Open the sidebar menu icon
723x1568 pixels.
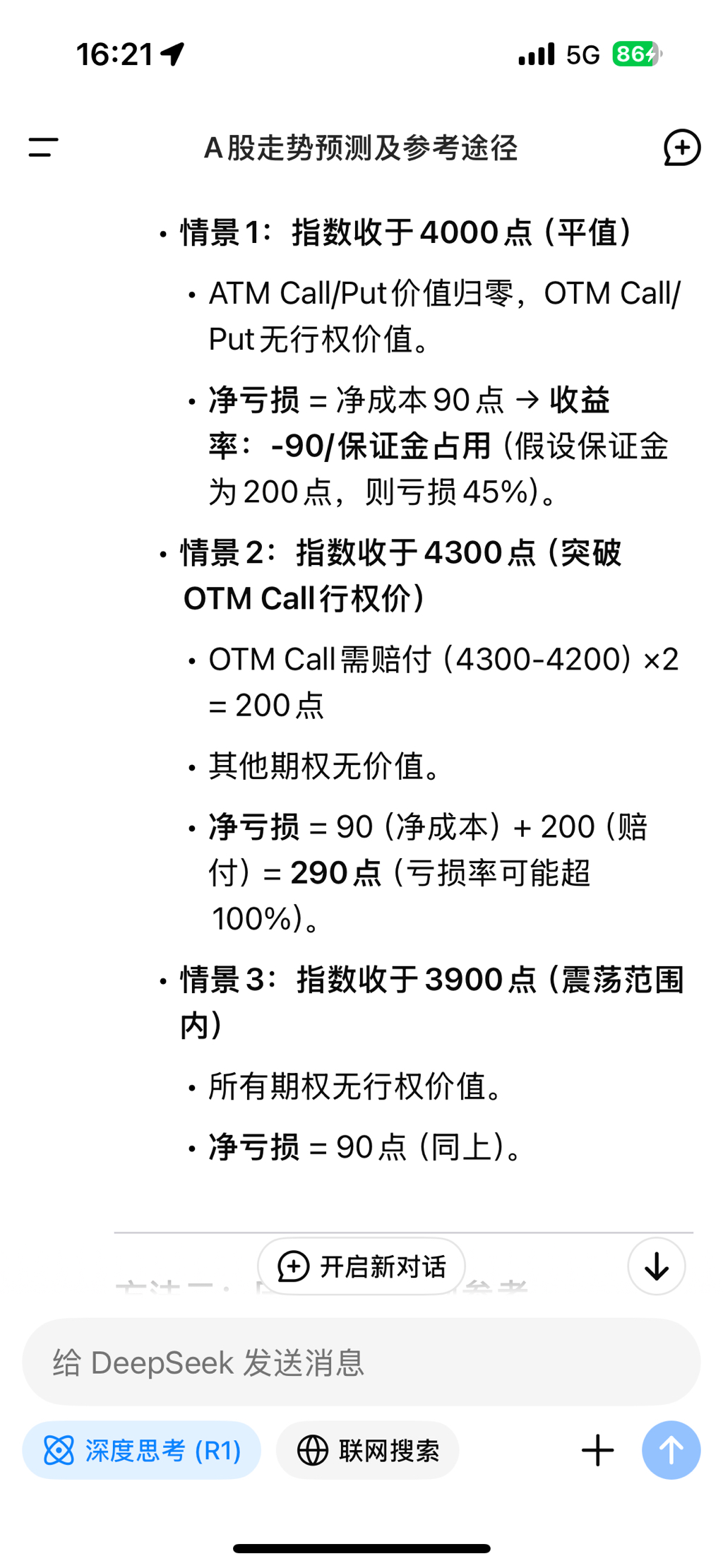[43, 148]
